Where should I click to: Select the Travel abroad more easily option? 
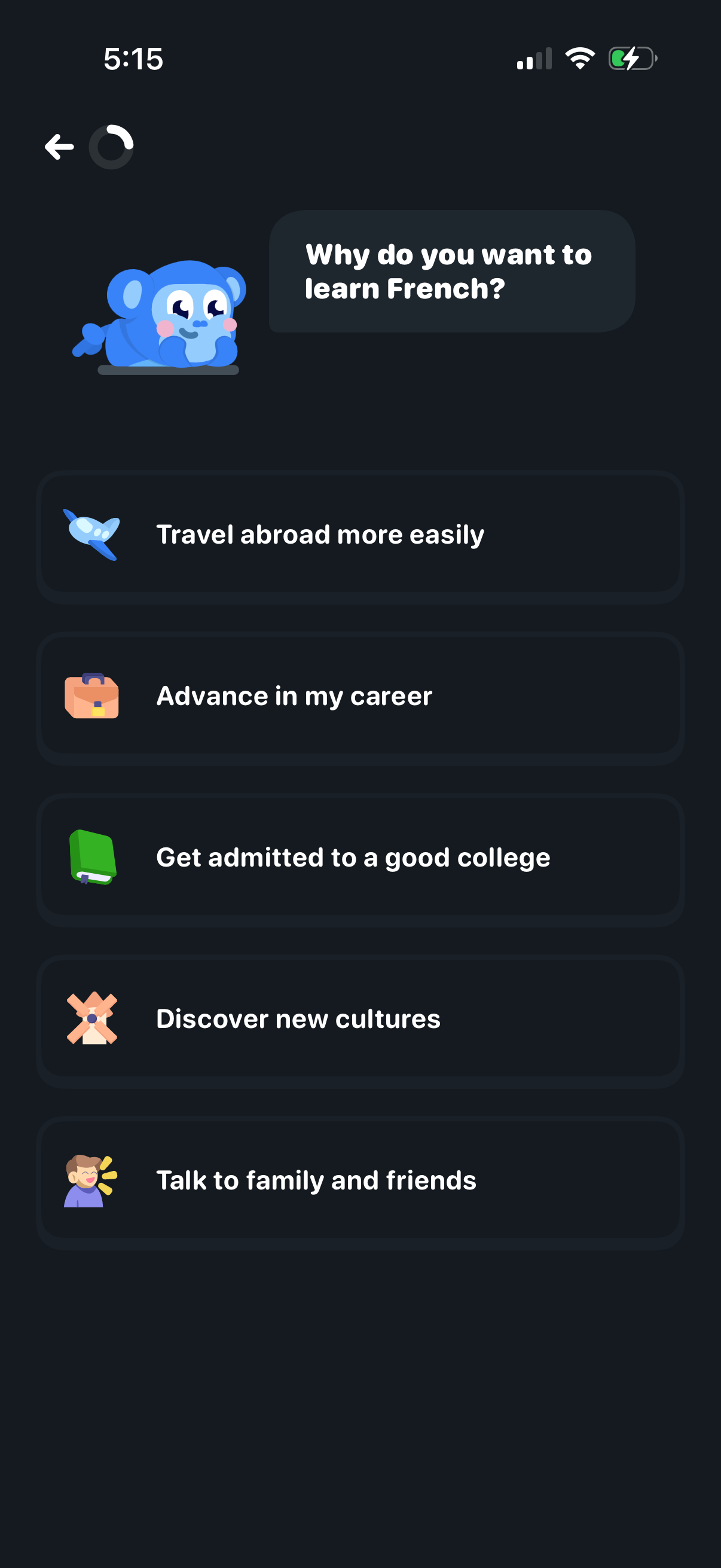coord(360,535)
